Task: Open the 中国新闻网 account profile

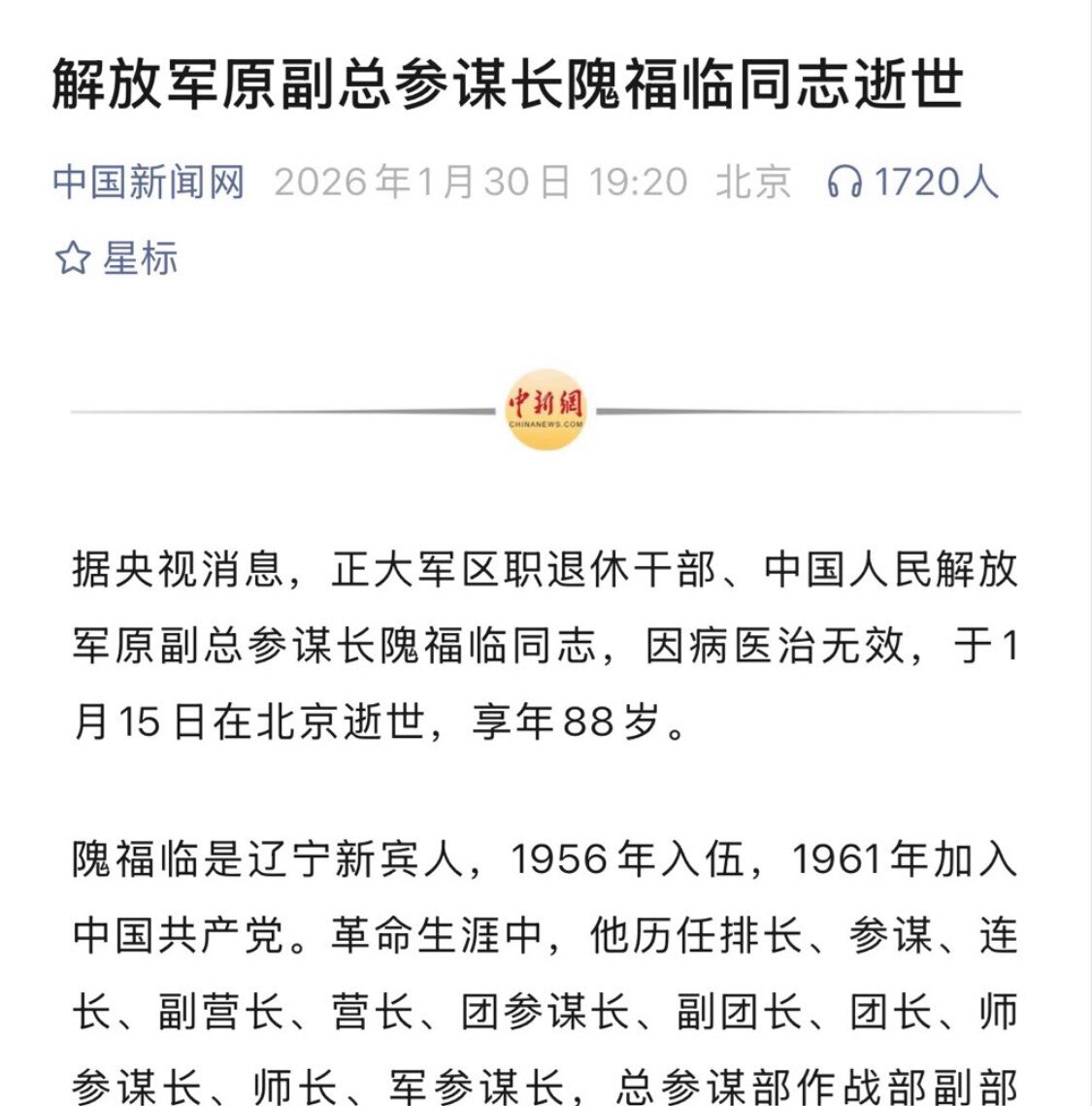Action: 150,181
